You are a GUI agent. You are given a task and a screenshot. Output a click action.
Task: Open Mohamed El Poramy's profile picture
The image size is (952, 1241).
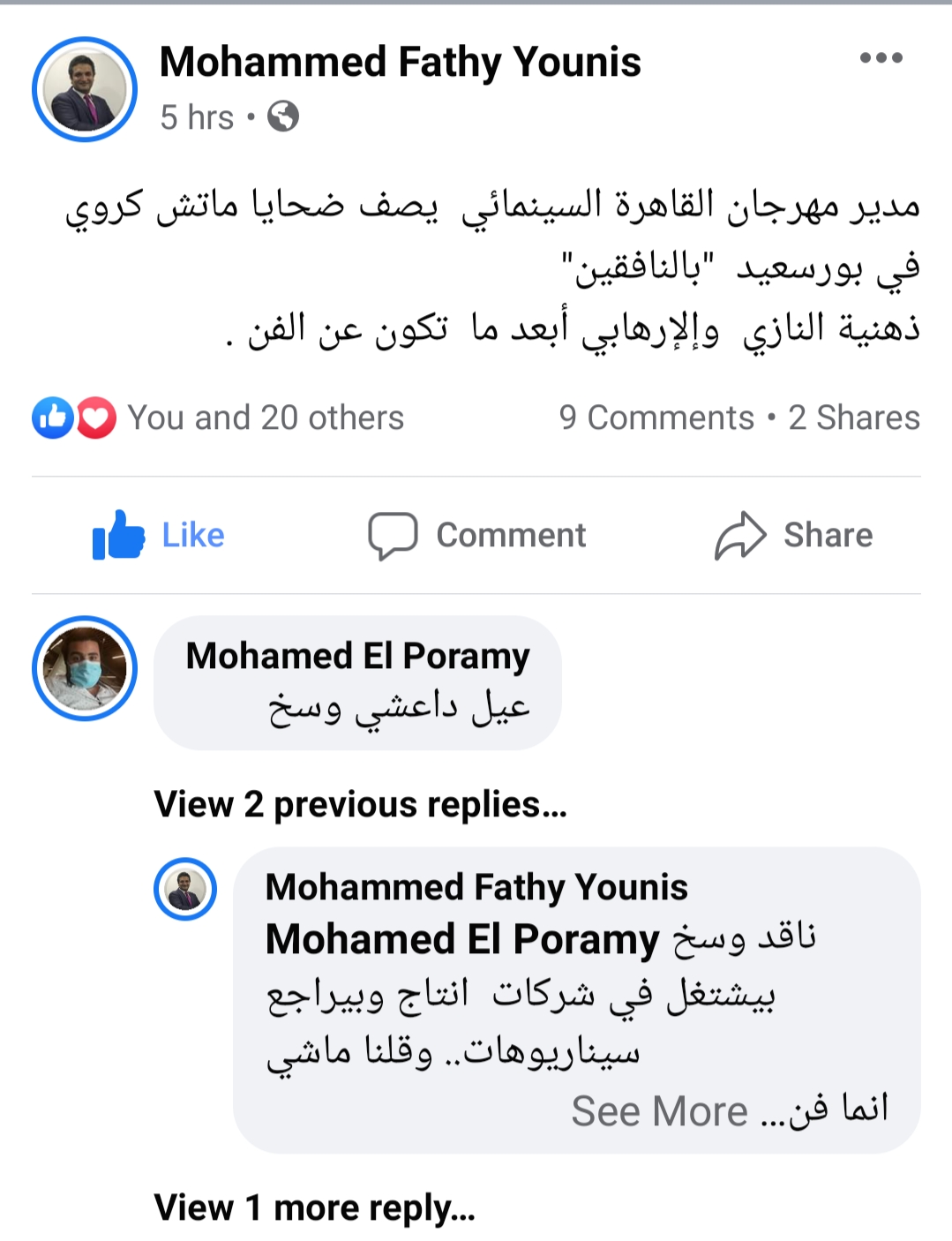coord(85,668)
